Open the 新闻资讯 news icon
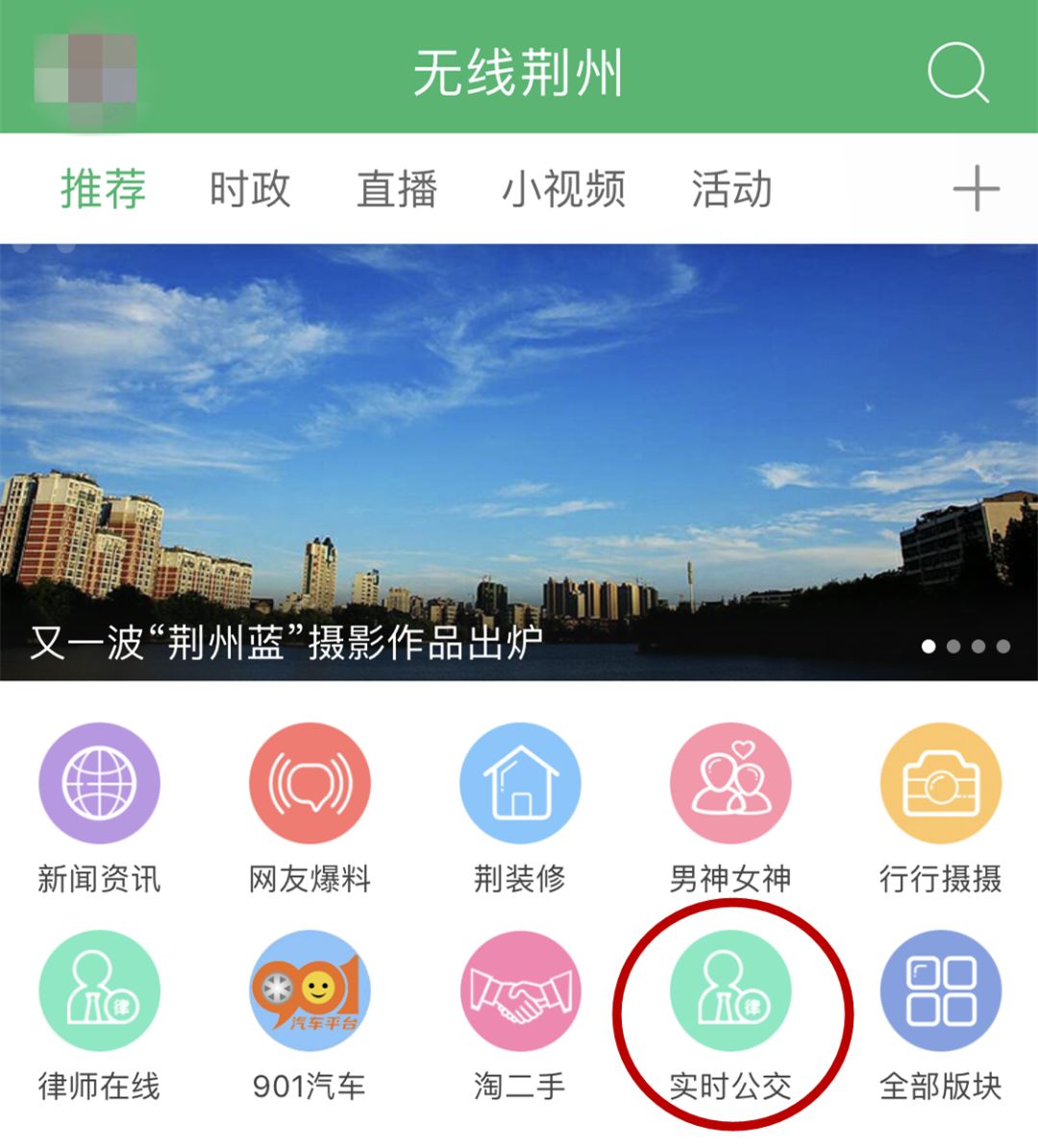This screenshot has width=1038, height=1148. tap(98, 783)
